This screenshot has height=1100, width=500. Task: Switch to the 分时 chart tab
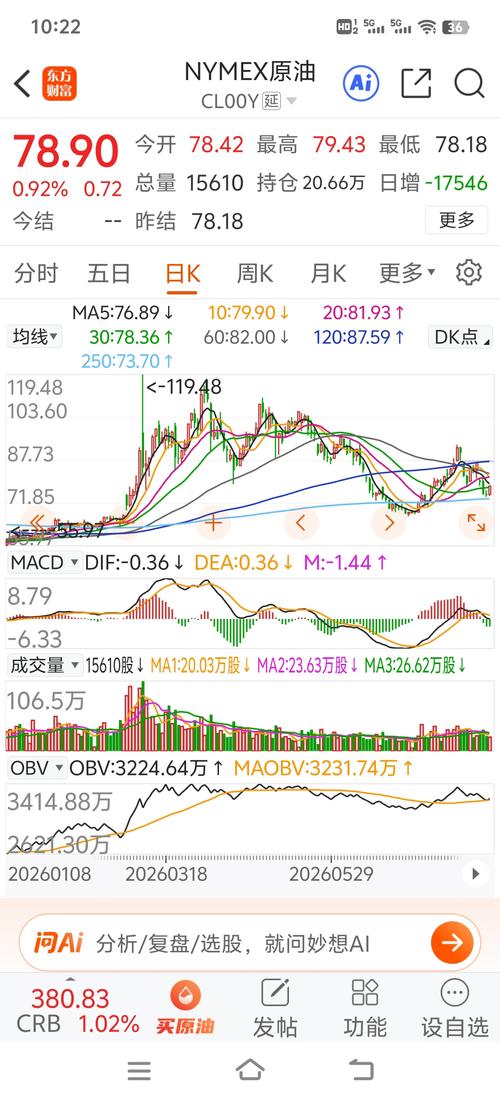click(x=36, y=272)
